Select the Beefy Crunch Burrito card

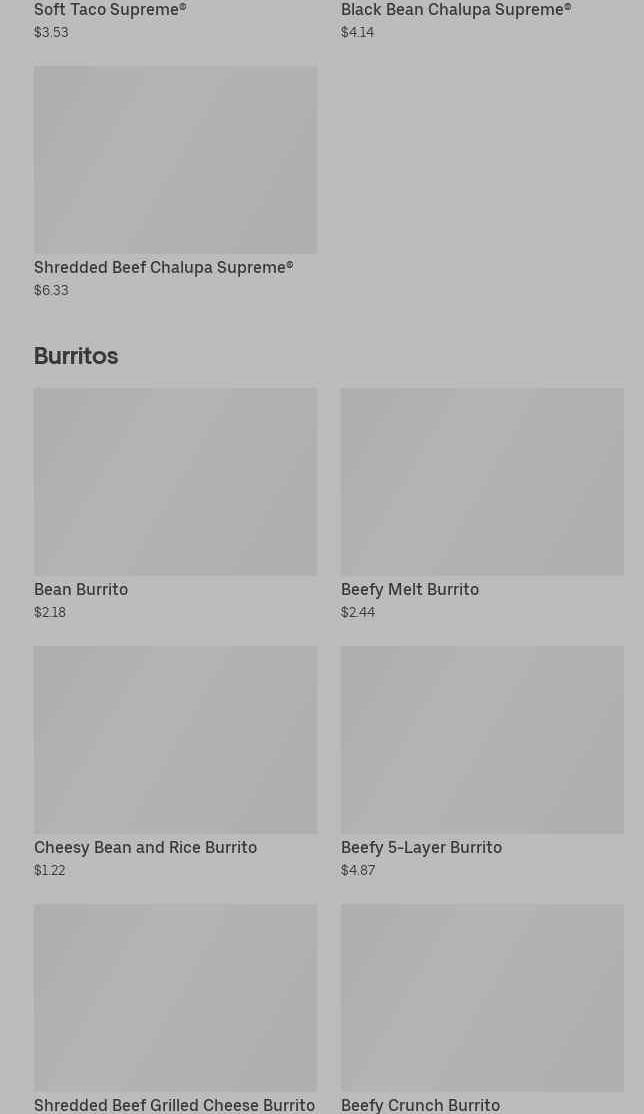(483, 1009)
